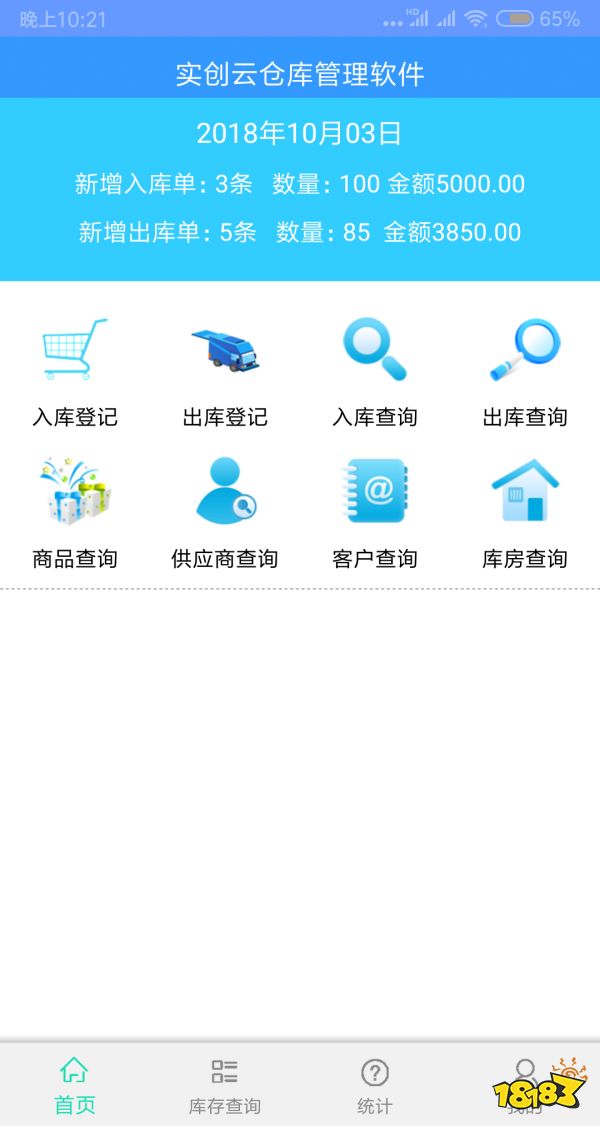
Task: Open 商品查询 product query
Action: (x=75, y=511)
